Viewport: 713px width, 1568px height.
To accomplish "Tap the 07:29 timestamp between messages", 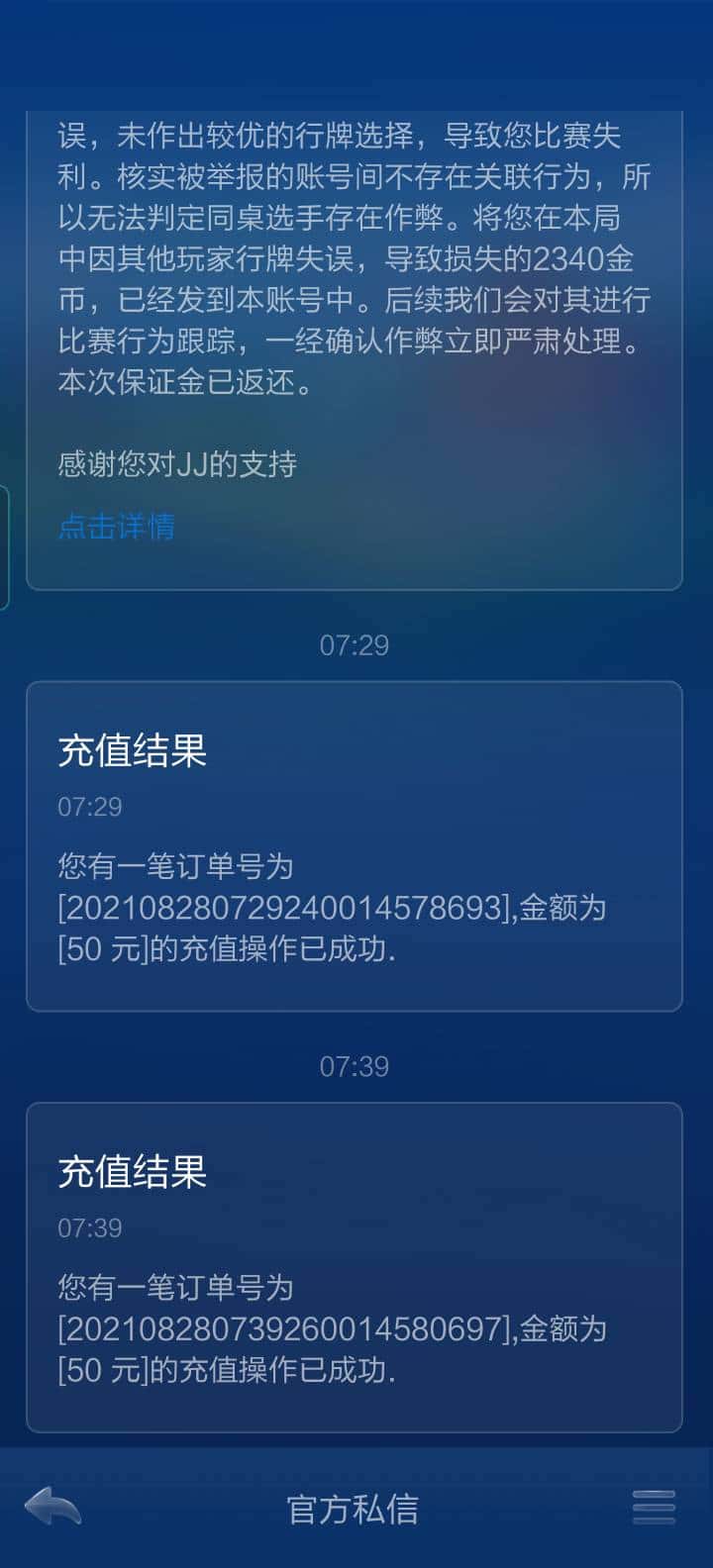I will tap(354, 645).
